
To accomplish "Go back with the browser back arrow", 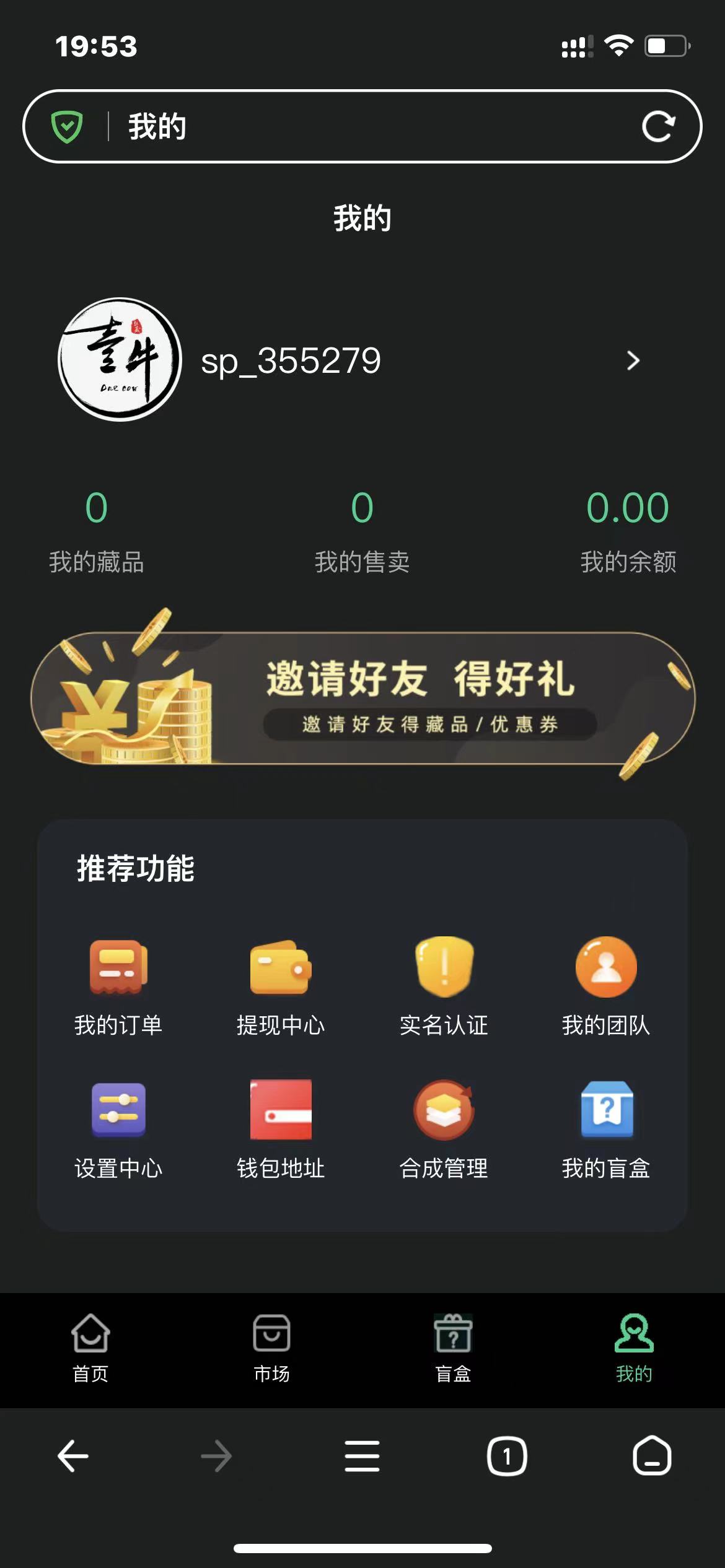I will pyautogui.click(x=73, y=1455).
